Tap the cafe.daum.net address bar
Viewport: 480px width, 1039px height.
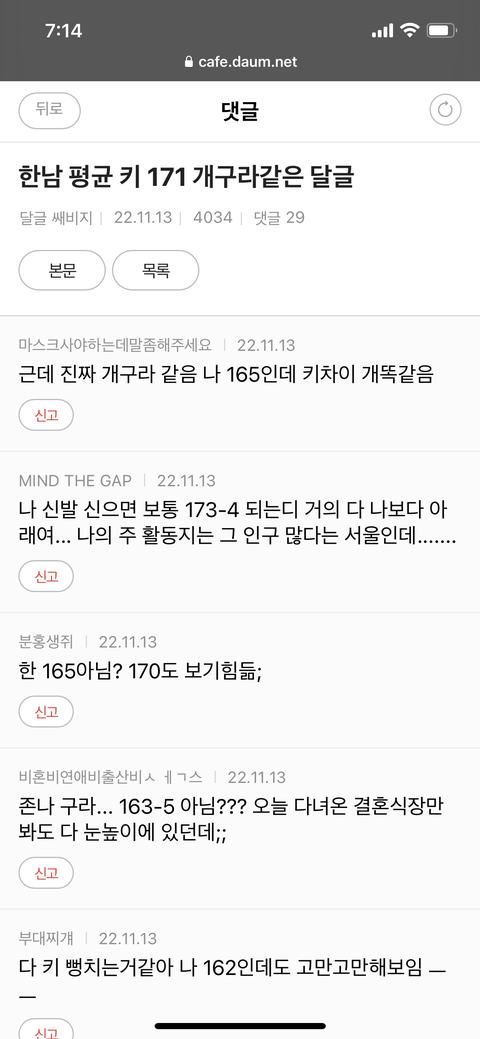tap(240, 62)
